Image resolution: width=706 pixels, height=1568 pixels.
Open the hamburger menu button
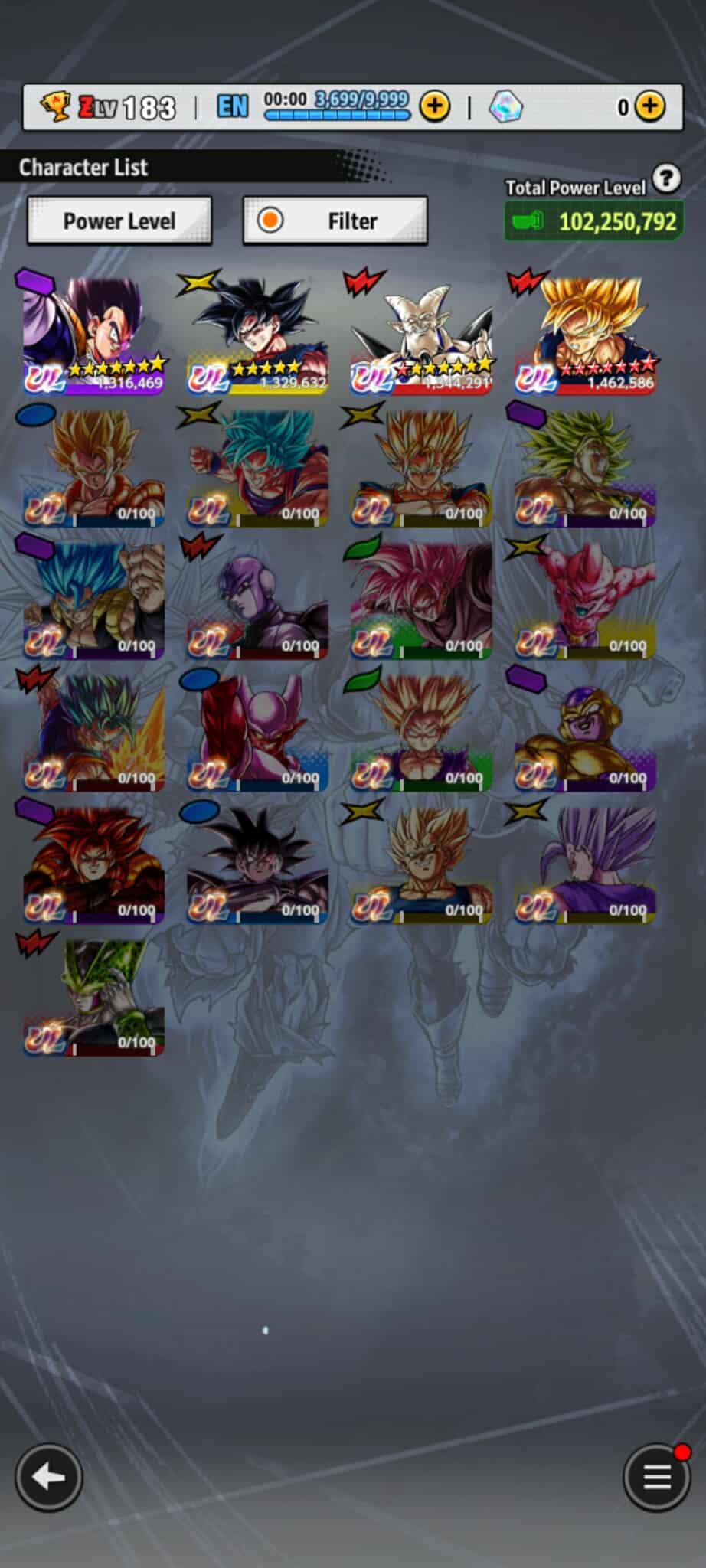tap(656, 1477)
